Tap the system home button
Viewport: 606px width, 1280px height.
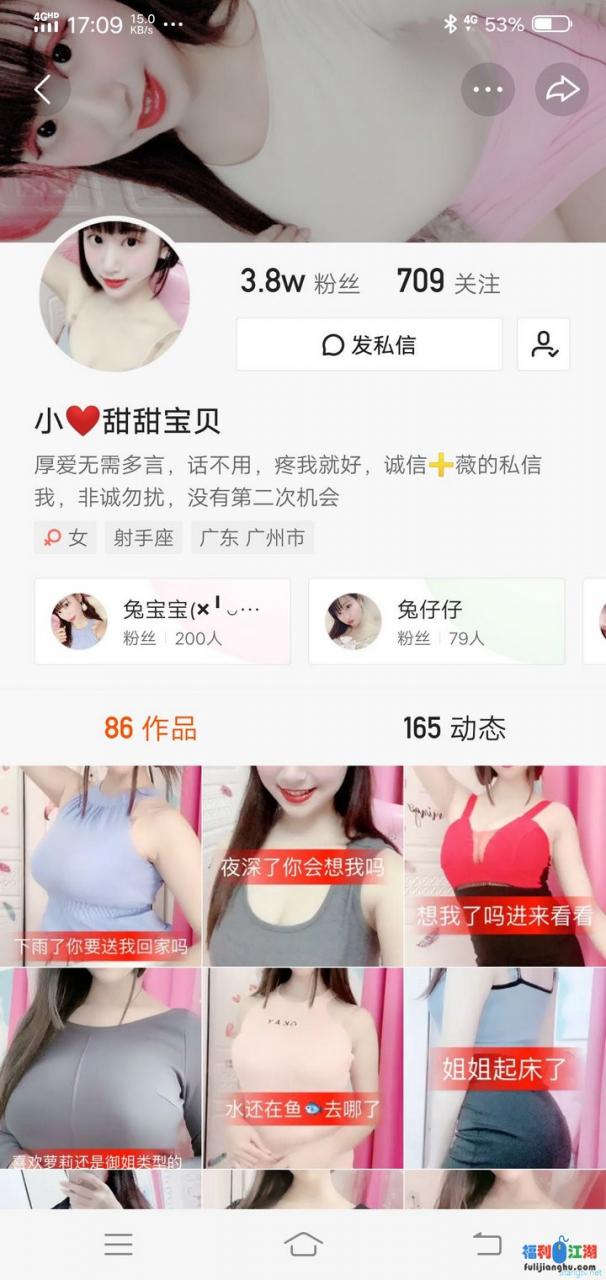(x=303, y=1243)
